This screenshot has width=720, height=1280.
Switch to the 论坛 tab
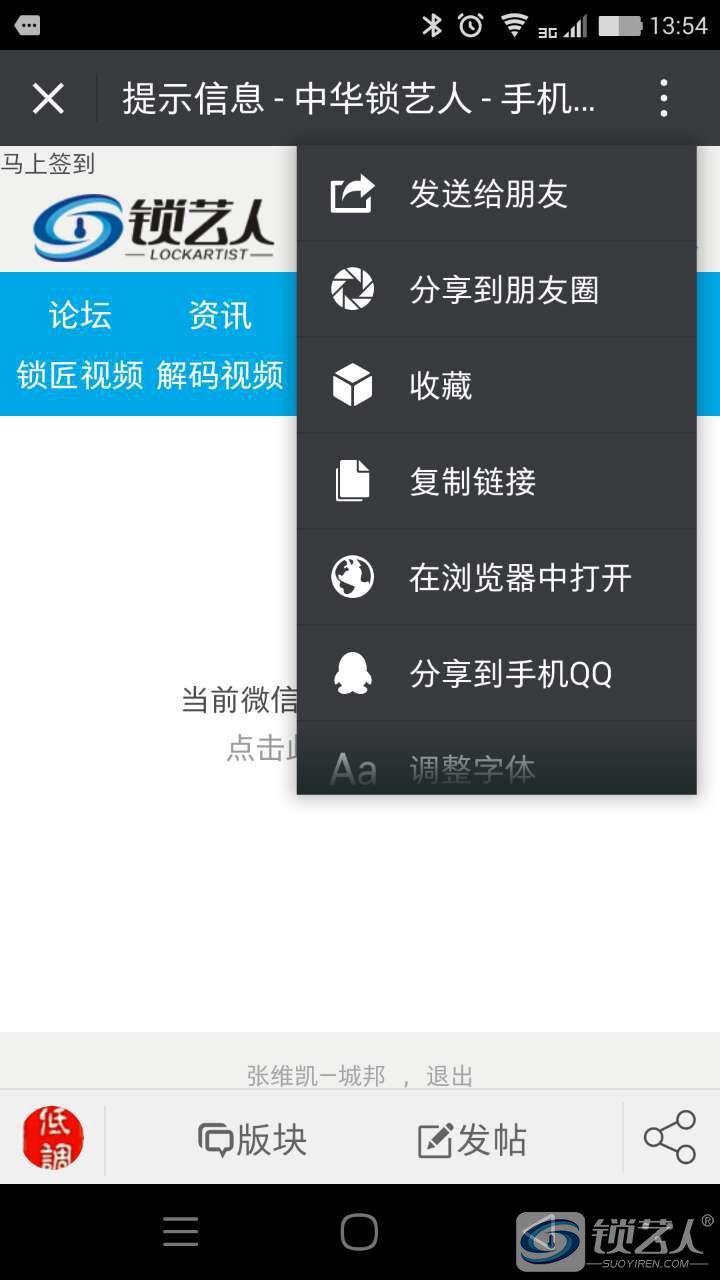point(80,316)
